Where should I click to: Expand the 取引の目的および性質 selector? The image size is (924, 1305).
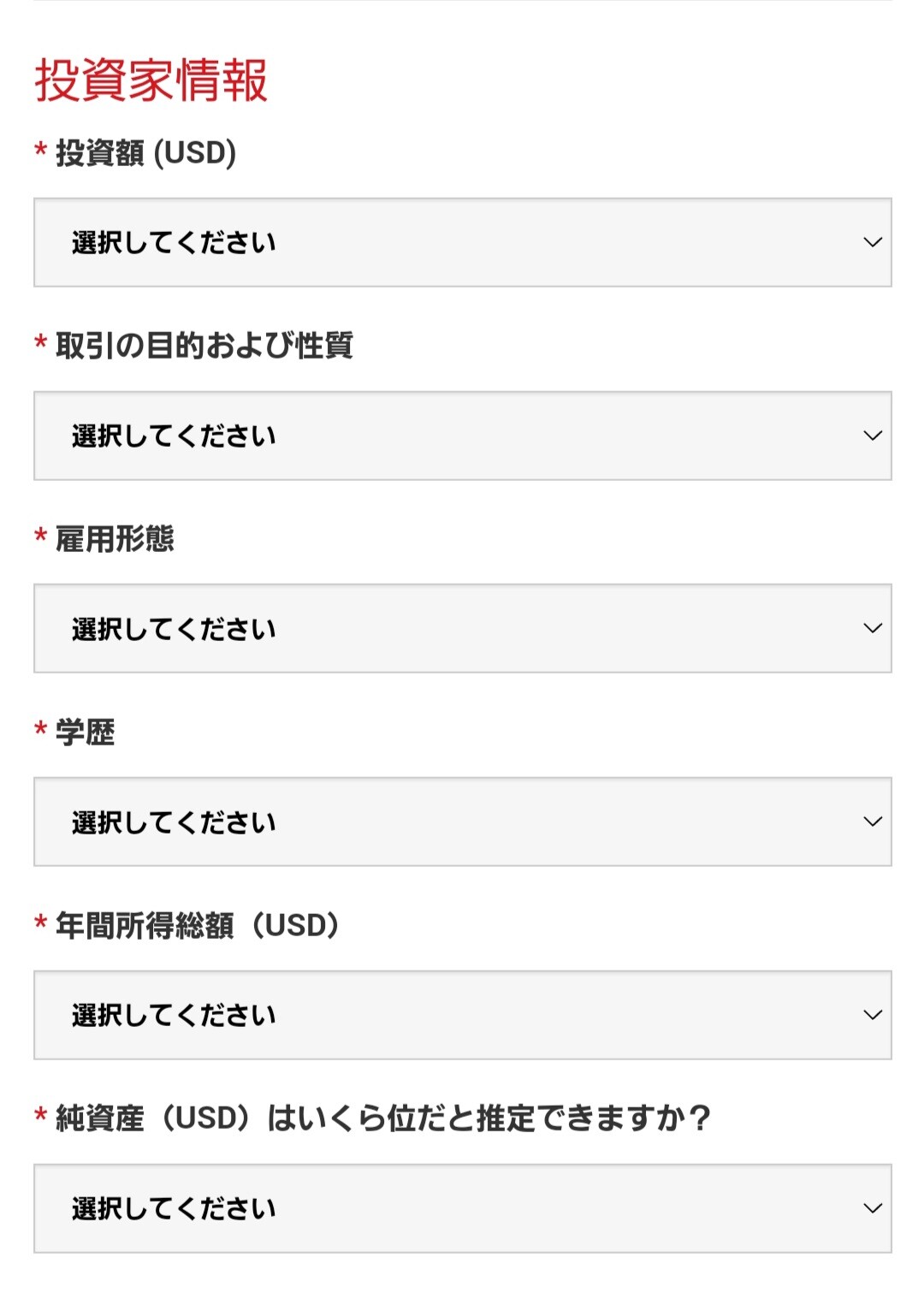pyautogui.click(x=462, y=436)
